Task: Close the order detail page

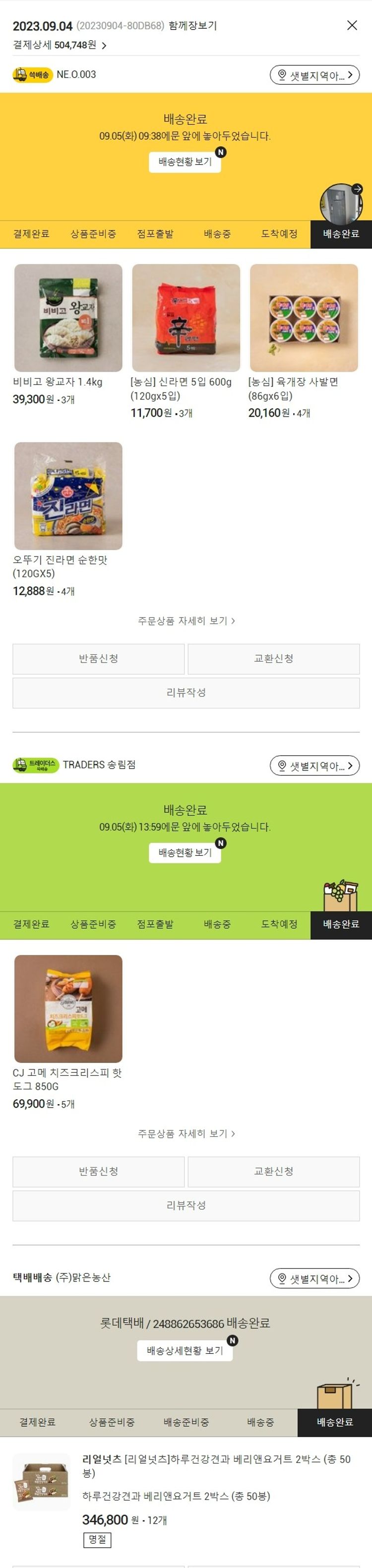Action: (x=352, y=25)
